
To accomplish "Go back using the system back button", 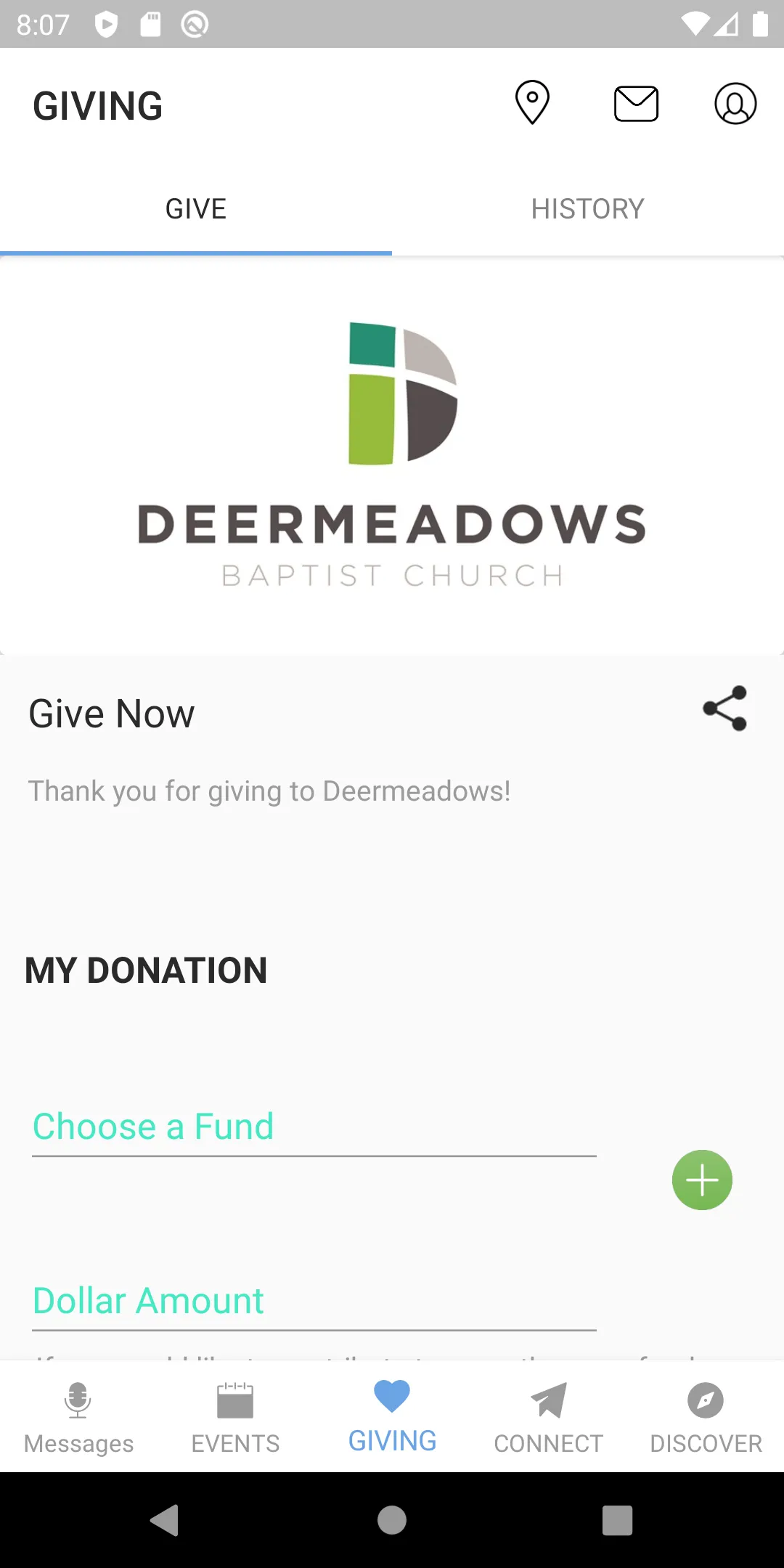I will tap(165, 1520).
